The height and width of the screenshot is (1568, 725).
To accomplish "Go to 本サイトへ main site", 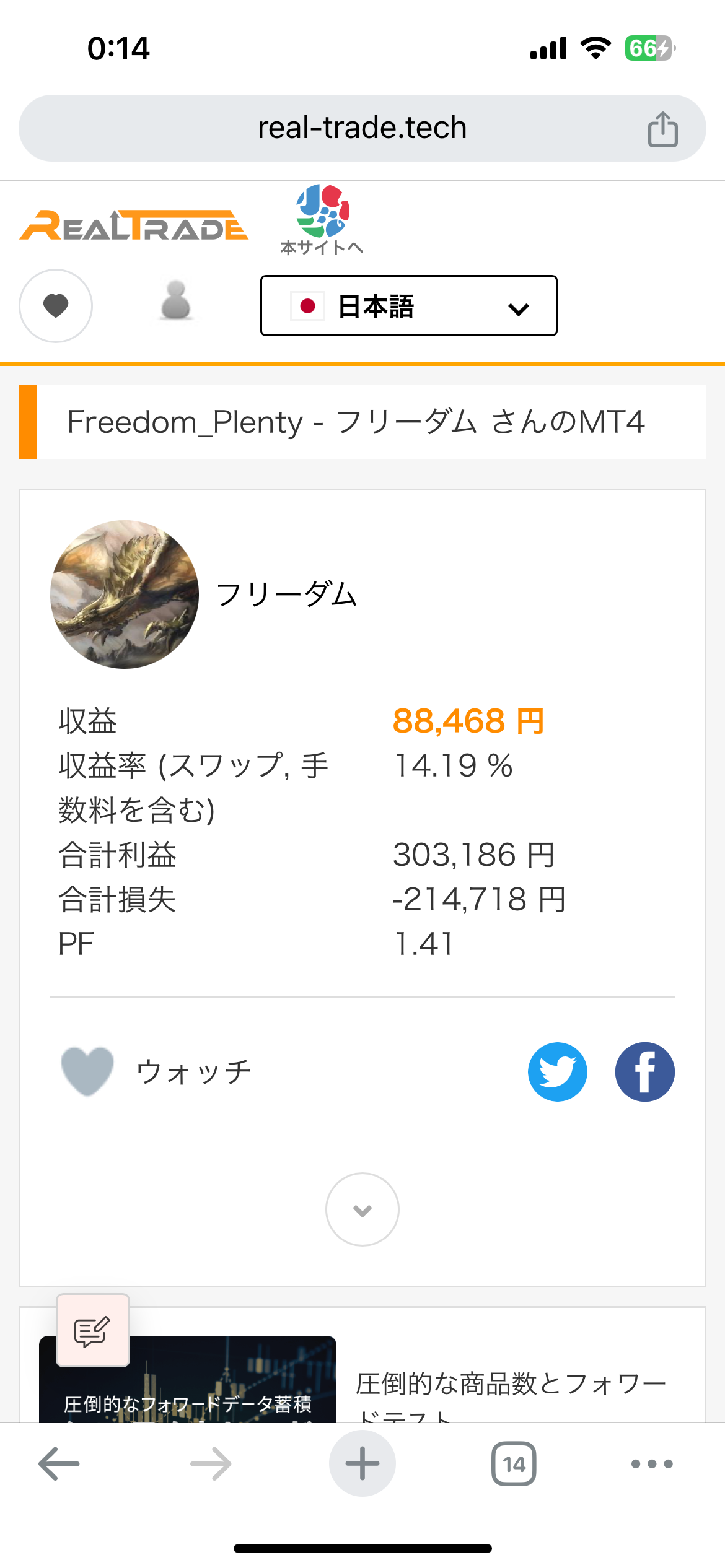I will (322, 220).
